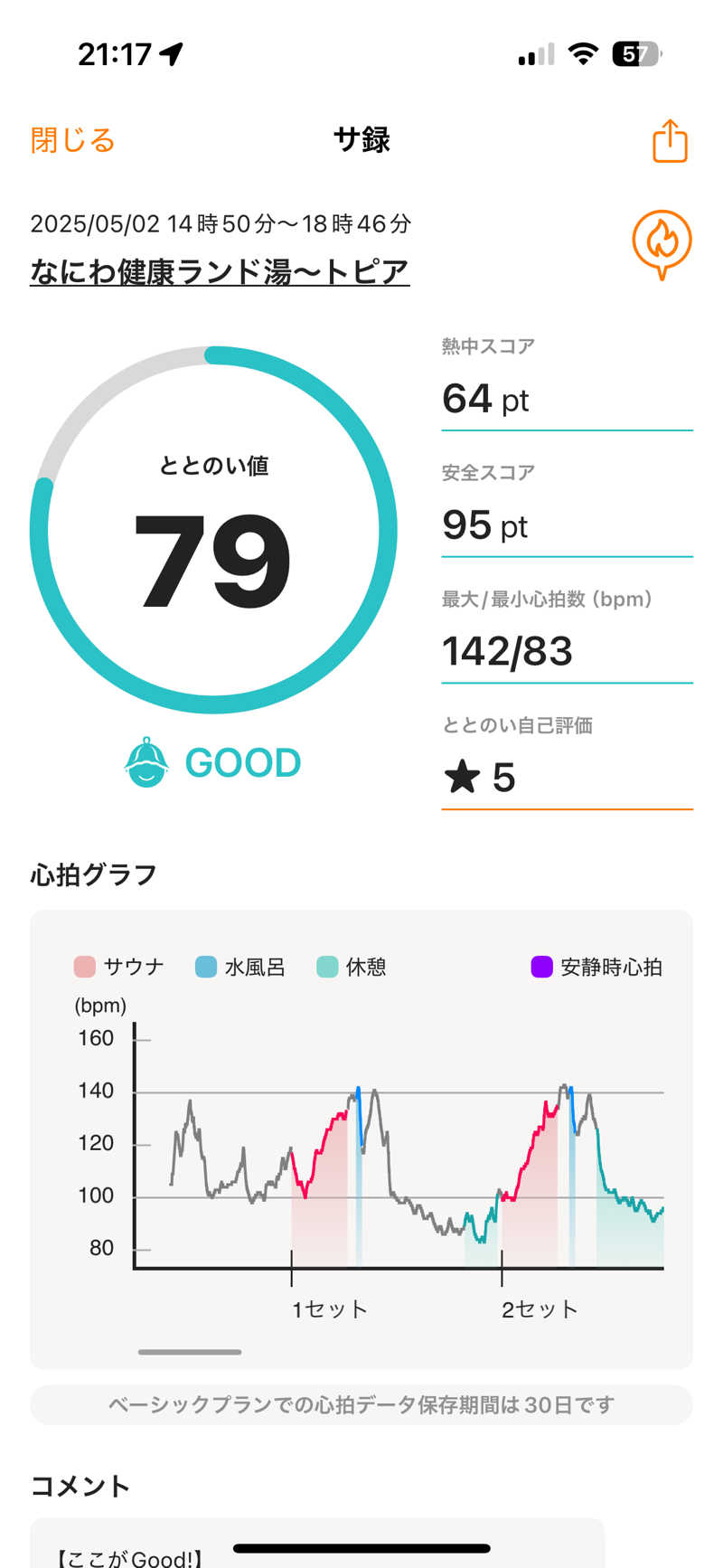Screen dimensions: 723x1568
Task: Tap the orange flame pin icon
Action: [662, 244]
